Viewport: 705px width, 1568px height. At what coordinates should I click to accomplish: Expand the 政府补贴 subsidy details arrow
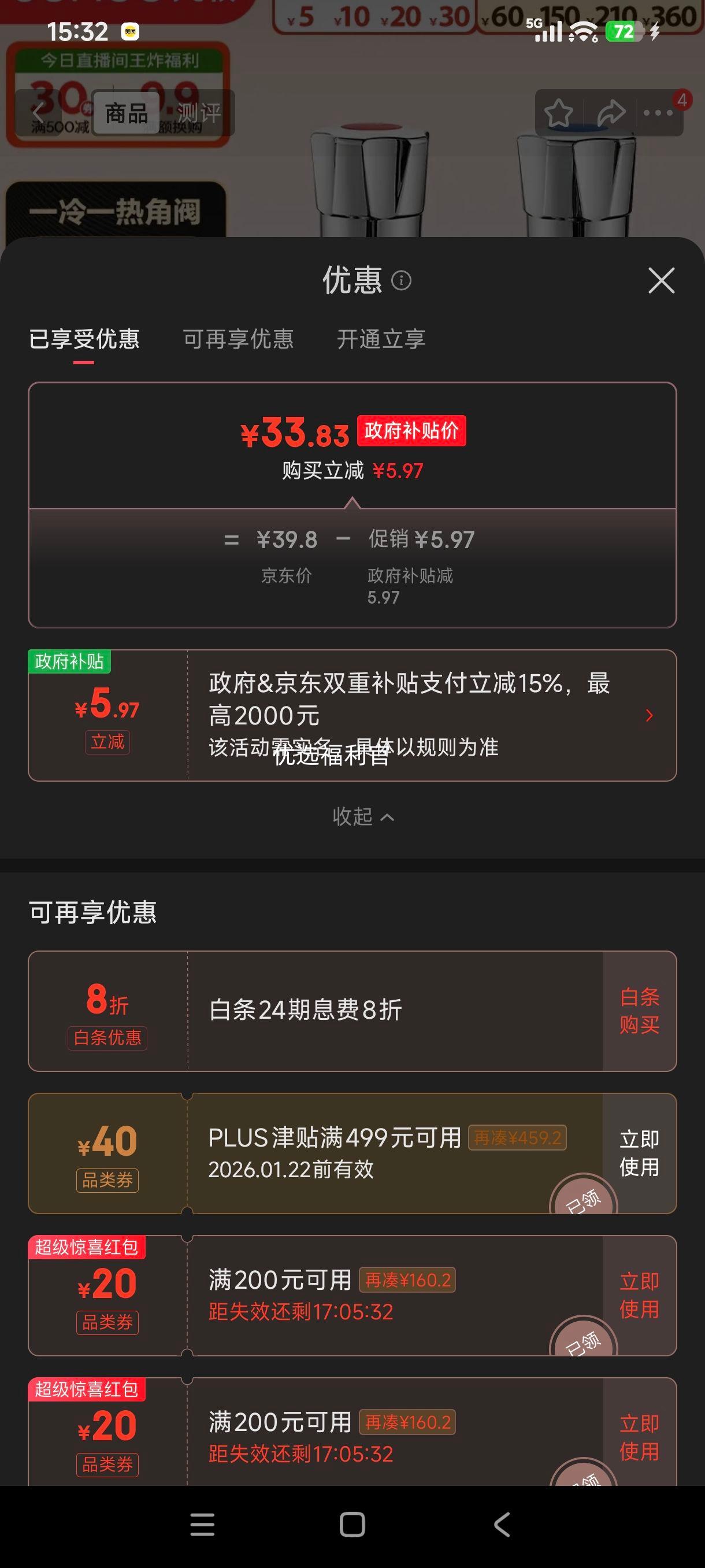click(x=650, y=716)
